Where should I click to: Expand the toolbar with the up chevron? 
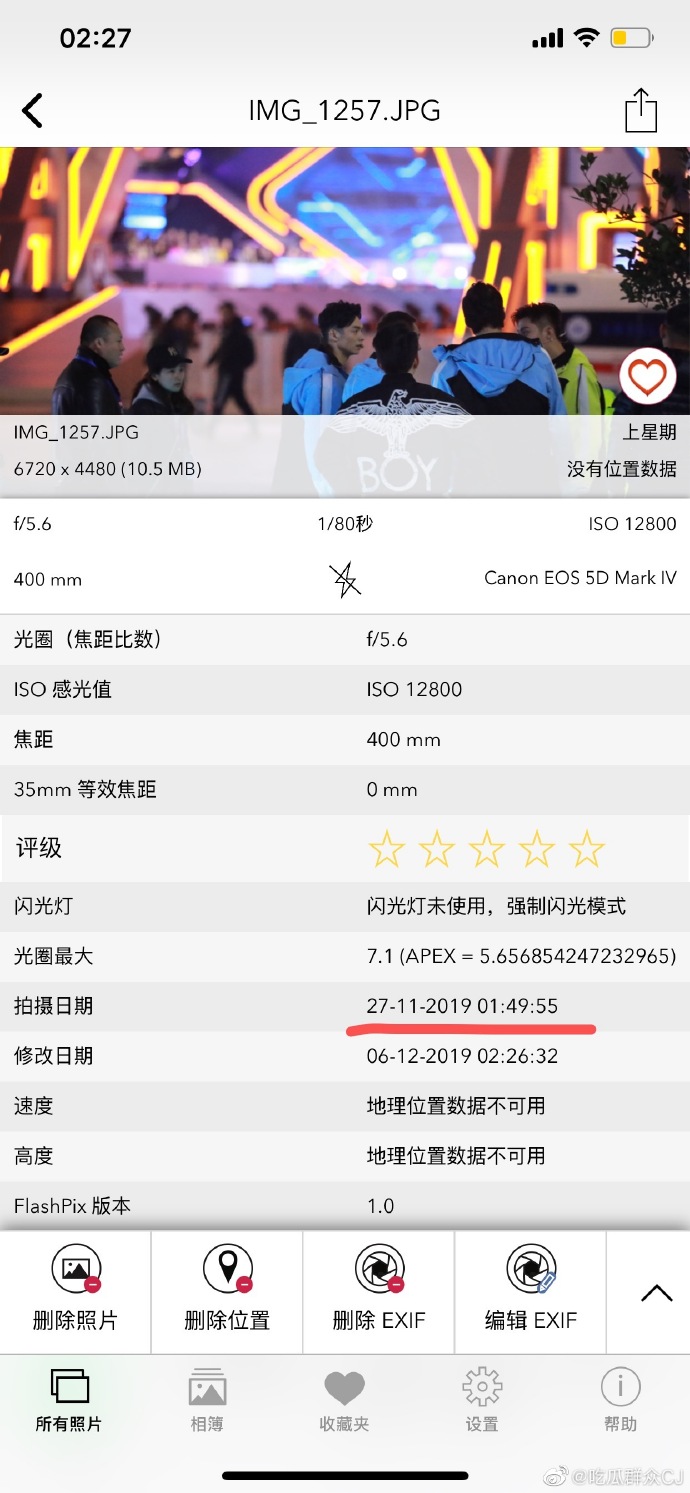coord(656,1292)
